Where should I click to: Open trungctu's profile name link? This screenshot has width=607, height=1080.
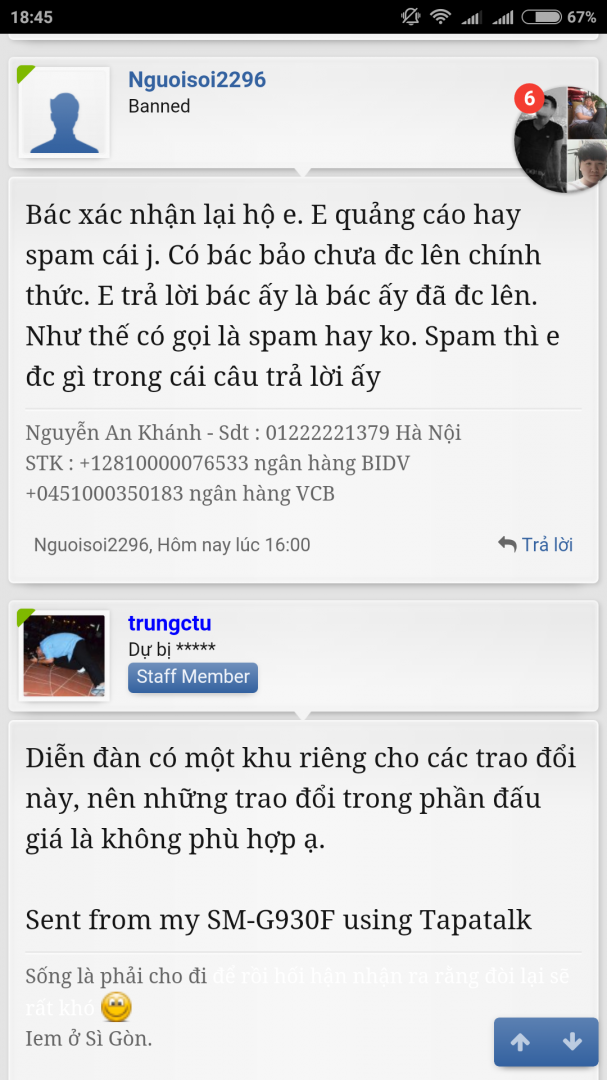(x=169, y=623)
